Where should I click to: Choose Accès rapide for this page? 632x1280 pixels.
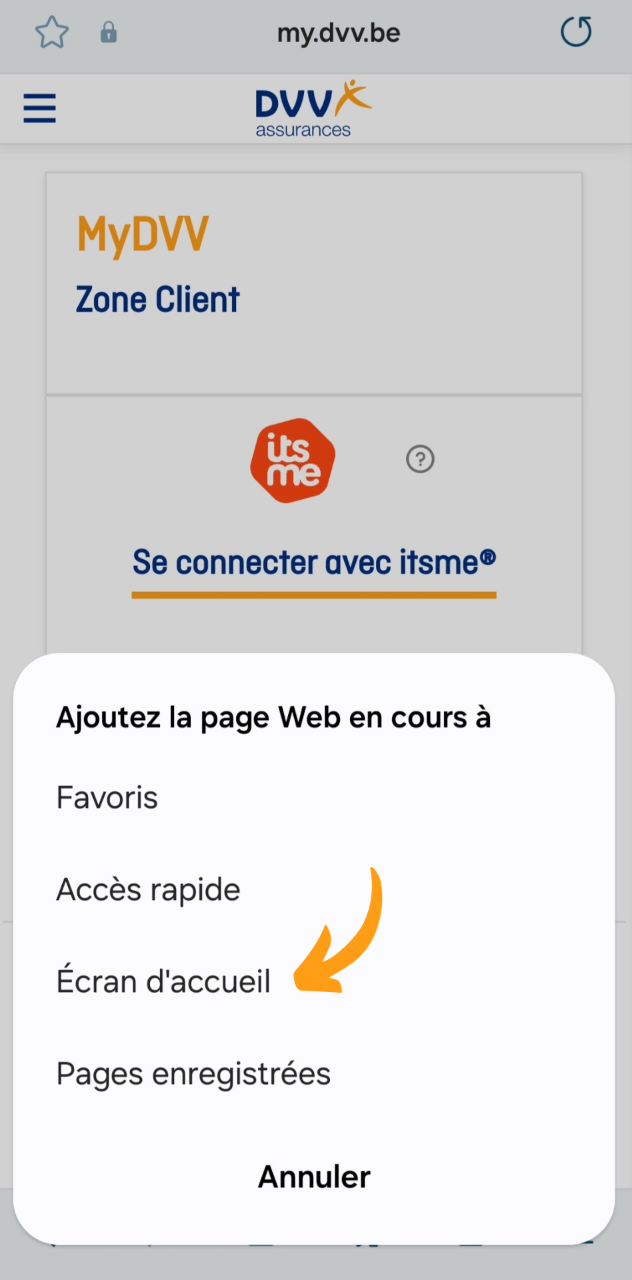point(148,889)
